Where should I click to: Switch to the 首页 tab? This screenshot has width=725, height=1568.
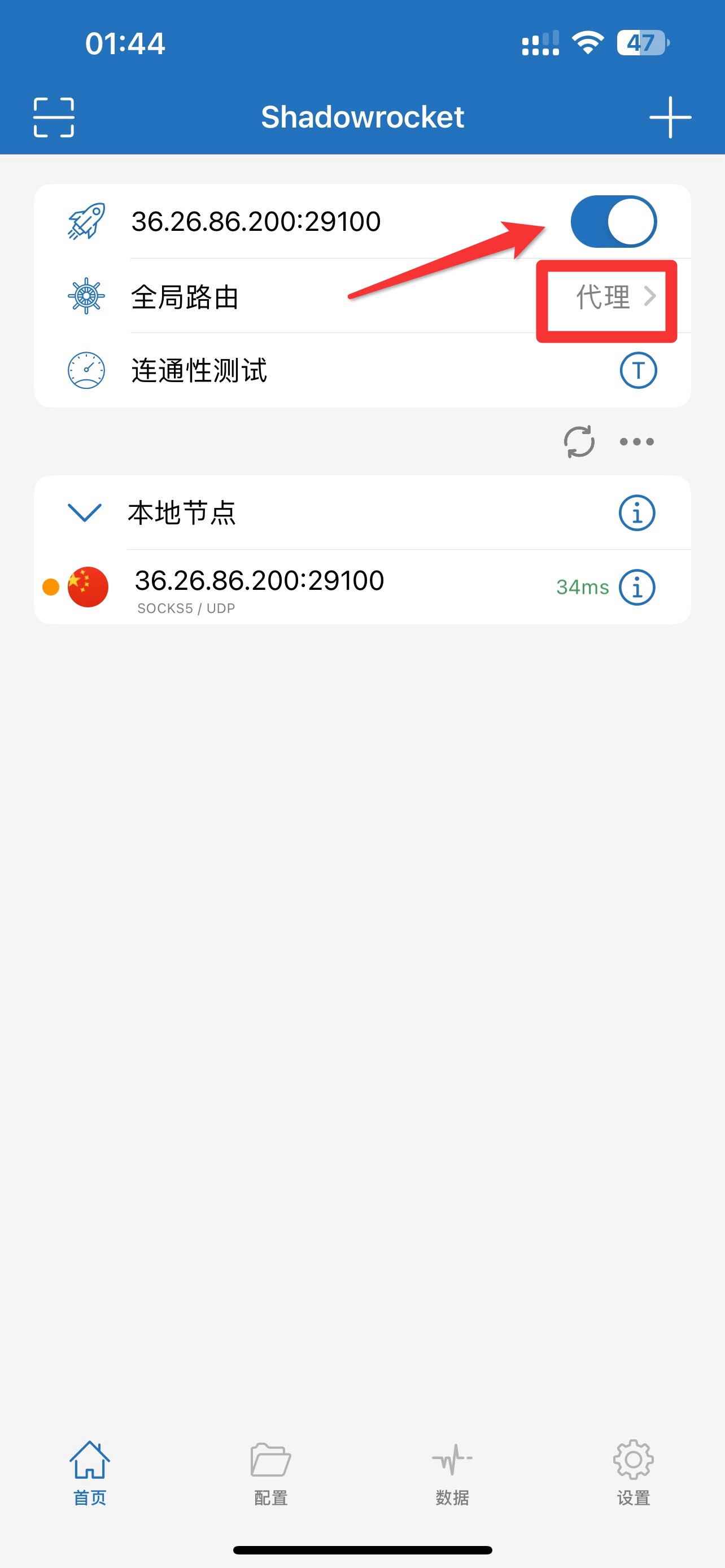(90, 1469)
